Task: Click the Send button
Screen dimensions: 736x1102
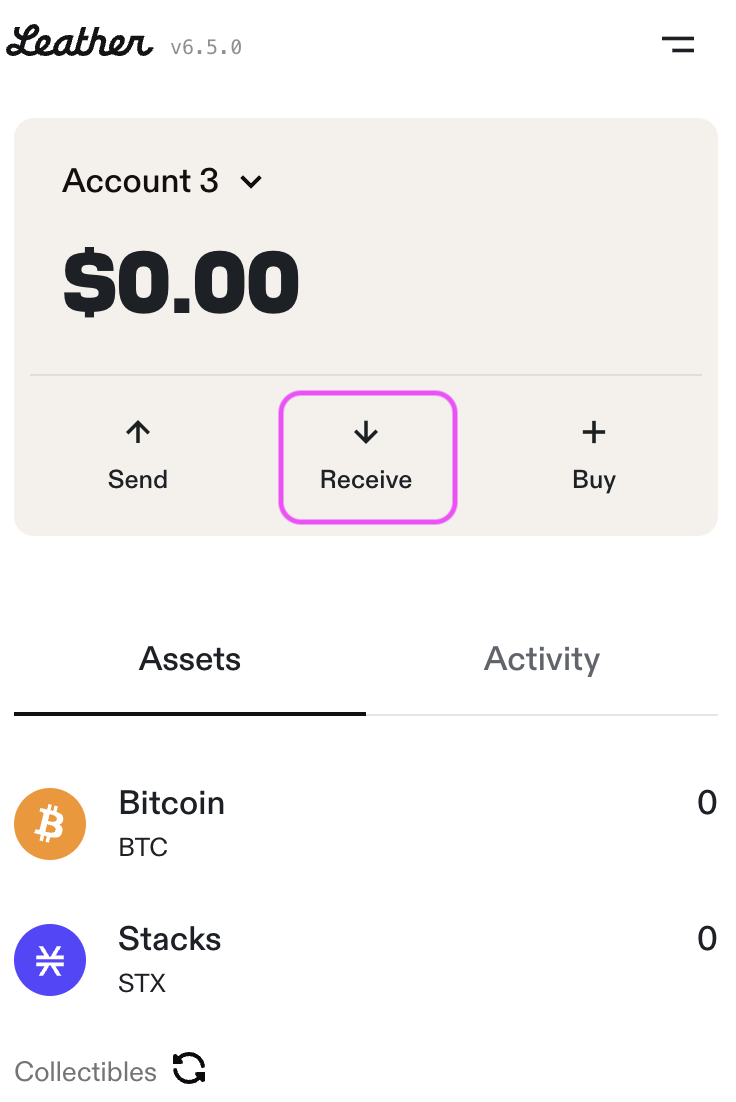Action: click(137, 457)
